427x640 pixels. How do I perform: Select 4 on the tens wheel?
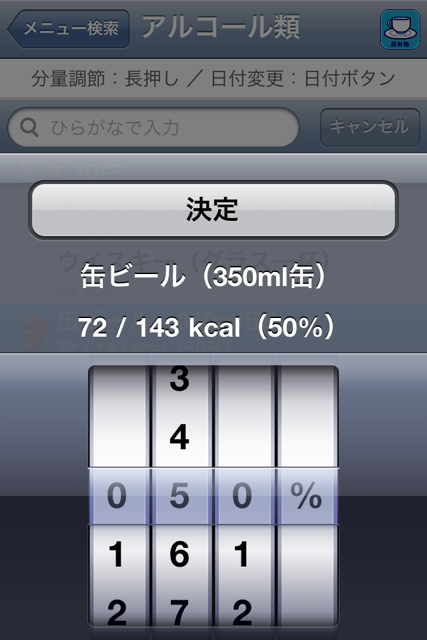point(180,437)
